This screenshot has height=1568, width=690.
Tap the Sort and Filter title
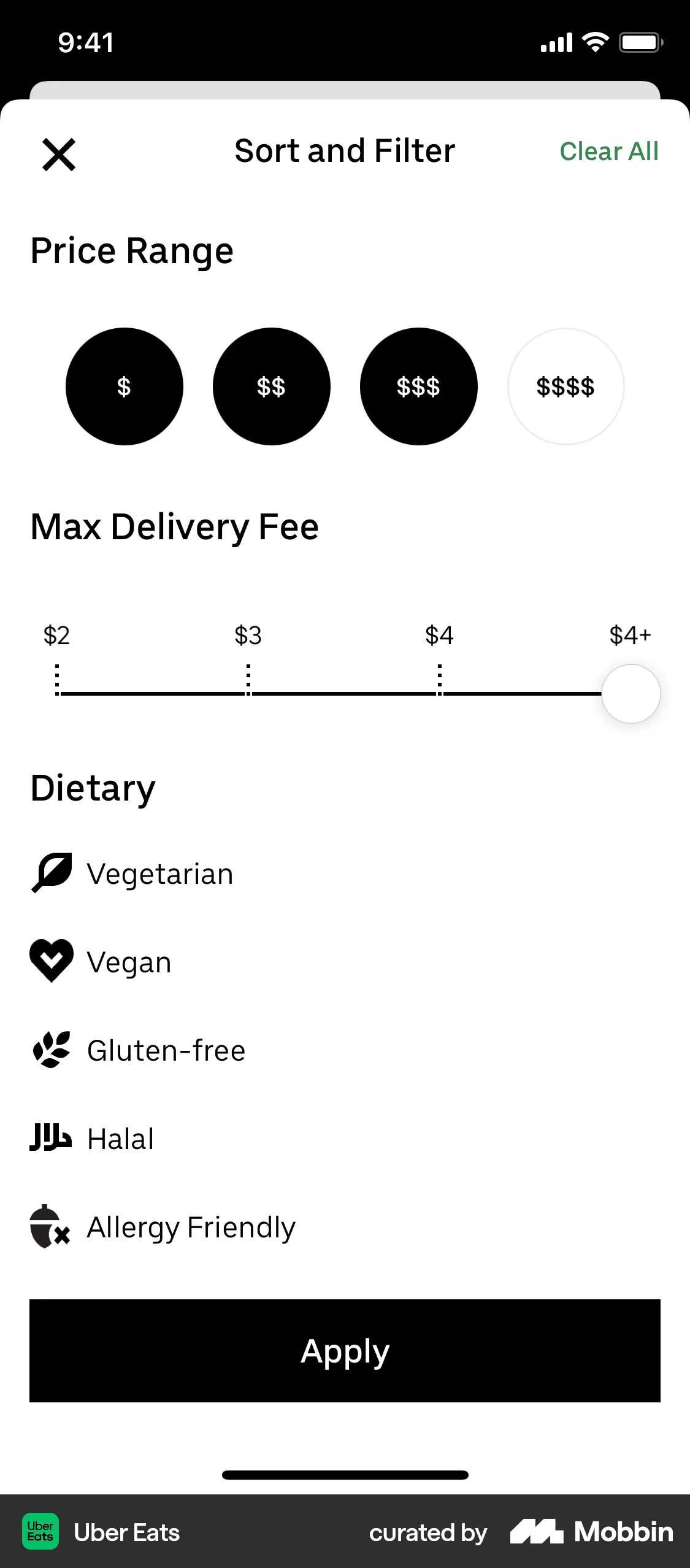pyautogui.click(x=345, y=152)
